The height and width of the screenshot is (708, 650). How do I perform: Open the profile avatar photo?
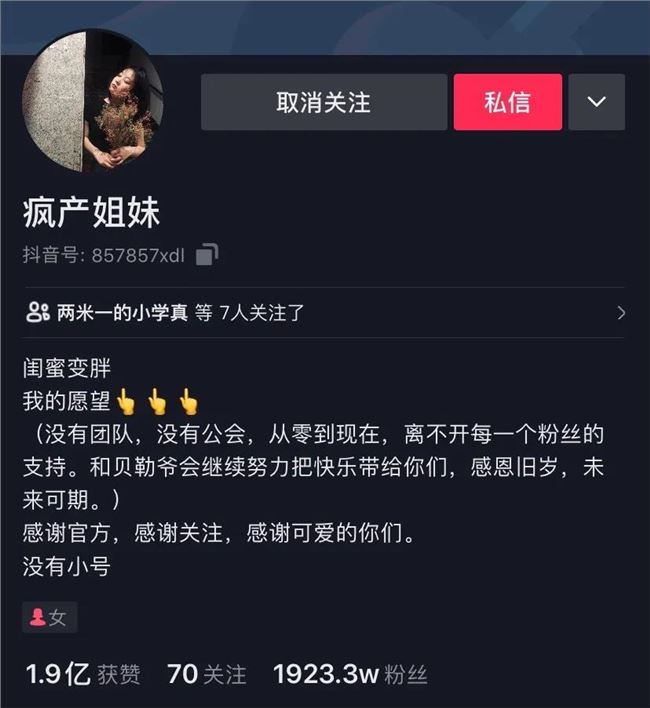[x=91, y=101]
